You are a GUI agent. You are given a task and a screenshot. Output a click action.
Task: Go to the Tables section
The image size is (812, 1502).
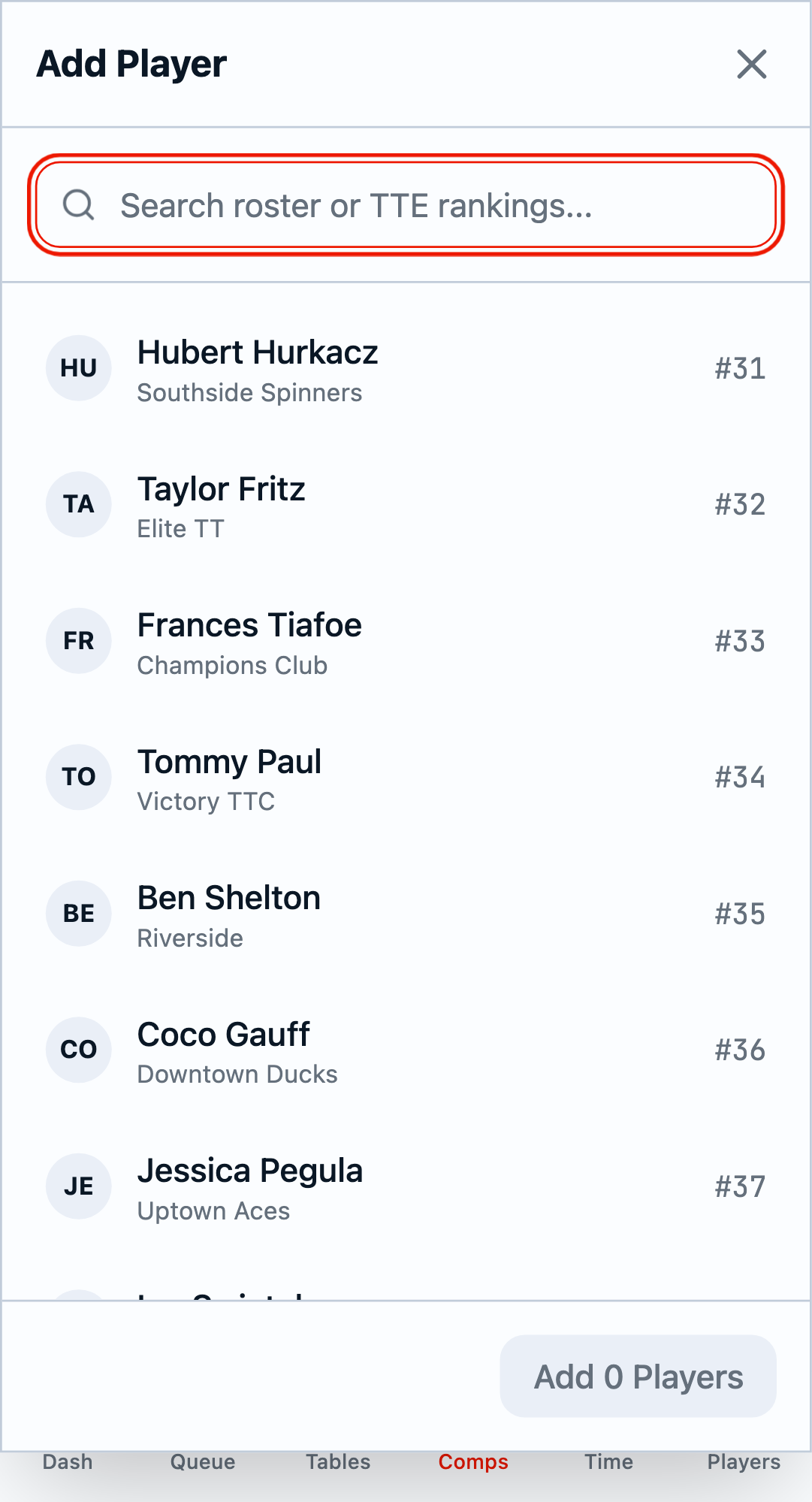(x=337, y=1461)
